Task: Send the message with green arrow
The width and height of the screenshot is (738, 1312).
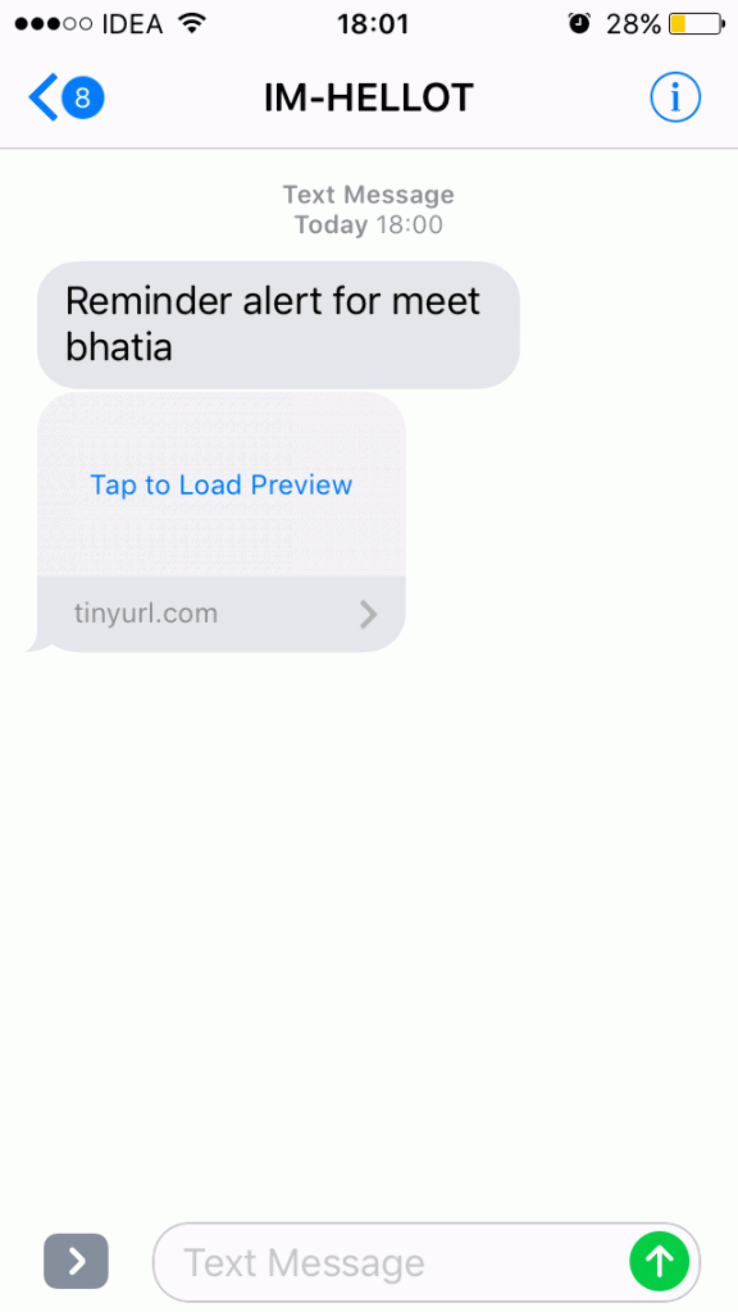Action: (x=659, y=1262)
